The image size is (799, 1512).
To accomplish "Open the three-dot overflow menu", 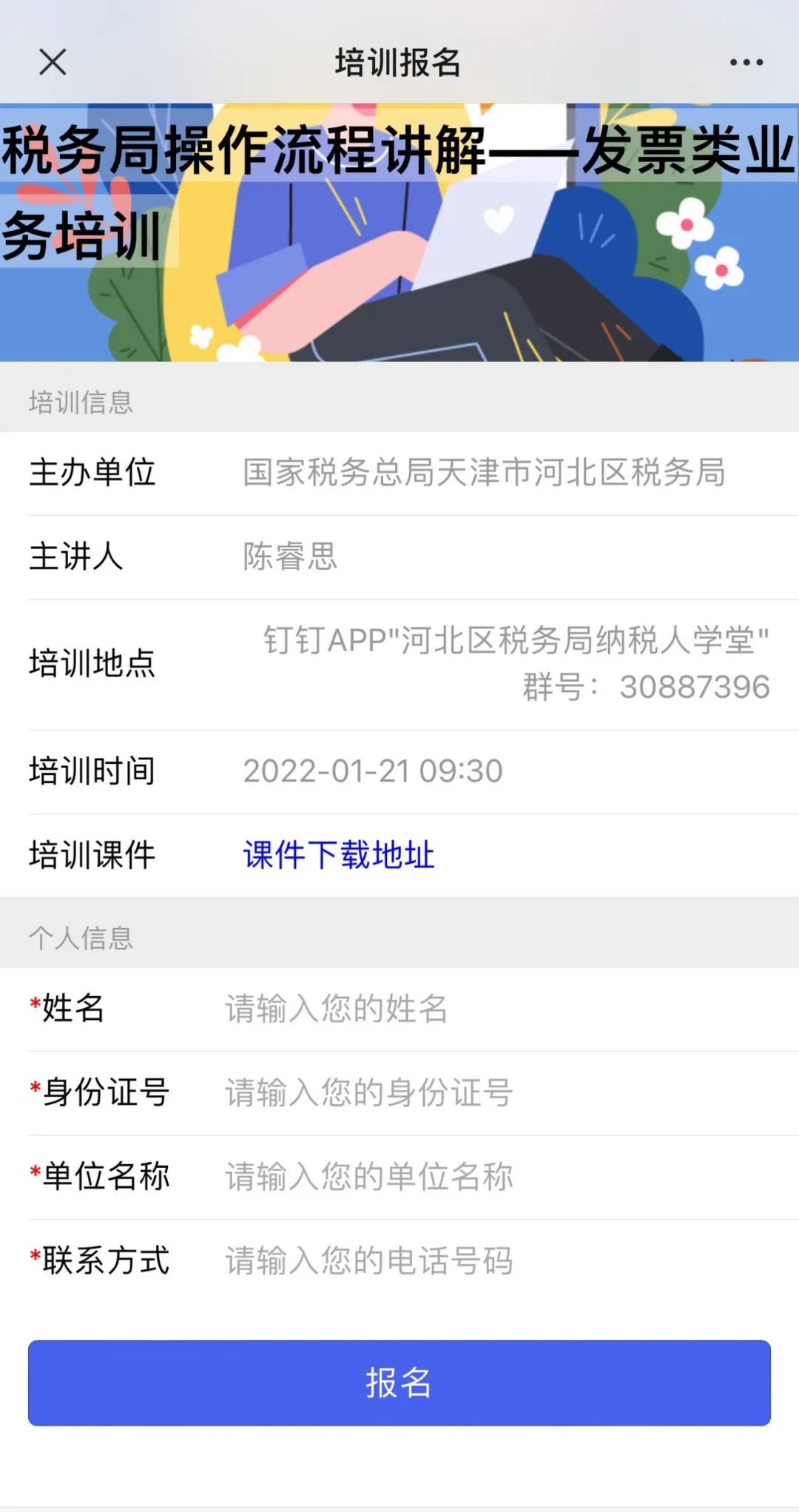I will point(746,62).
